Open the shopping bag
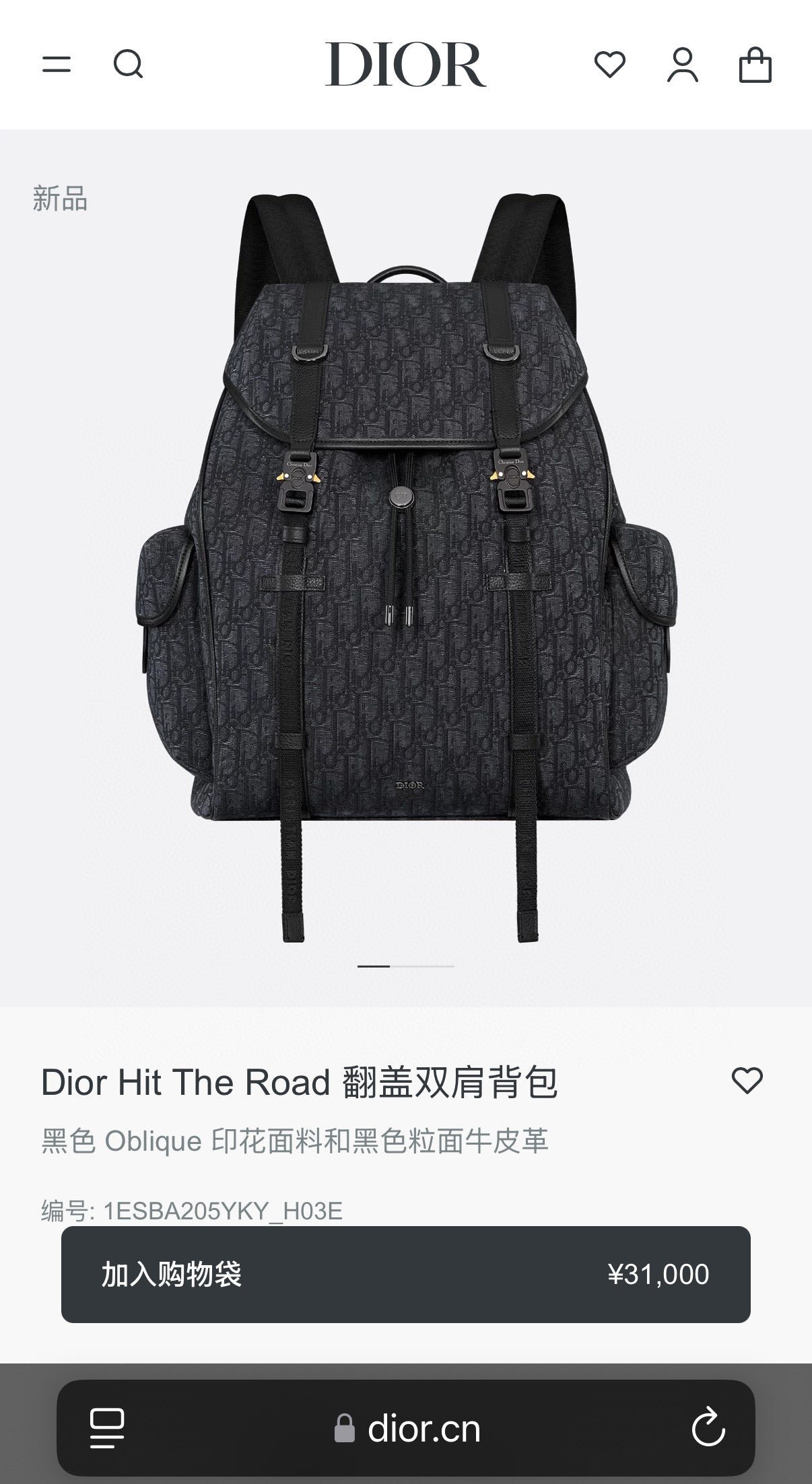The height and width of the screenshot is (1484, 812). tap(755, 65)
